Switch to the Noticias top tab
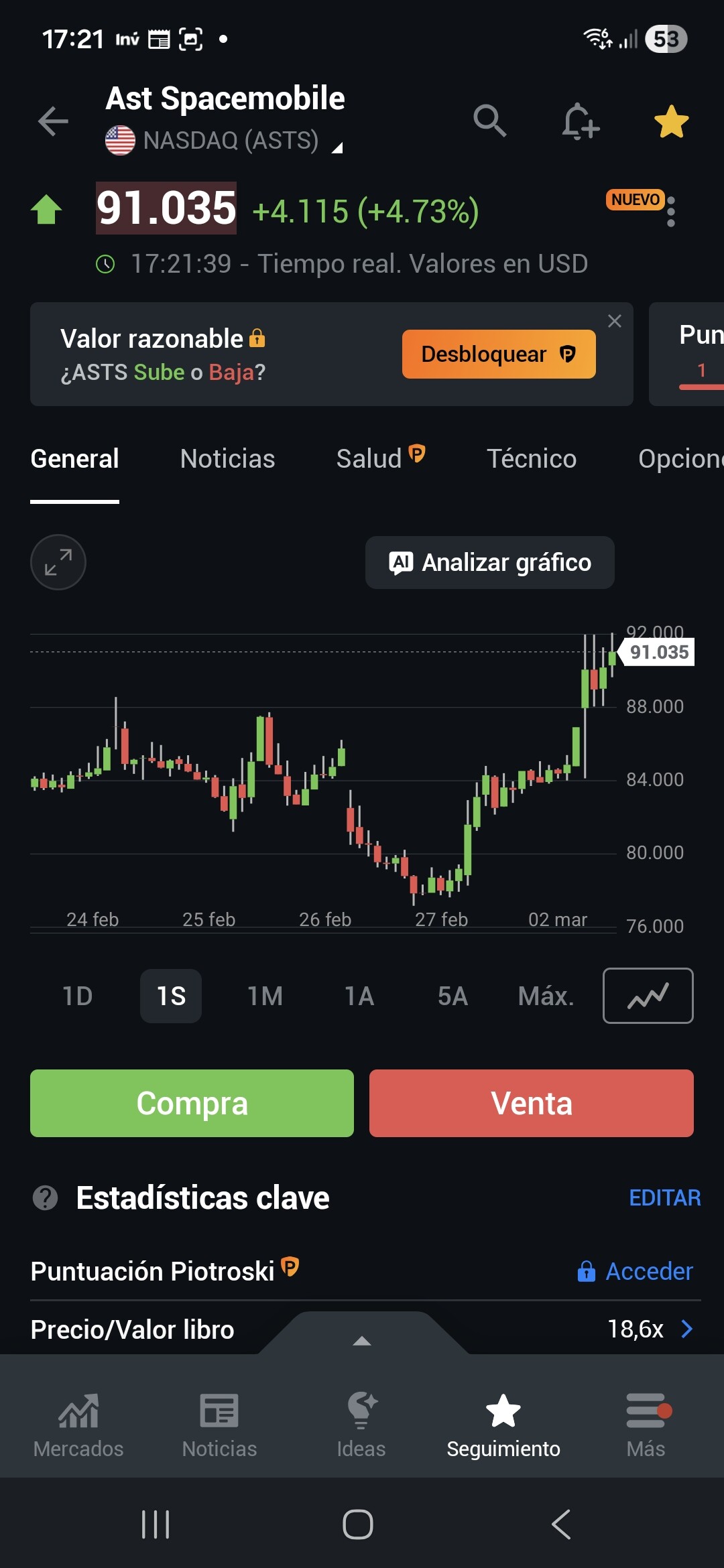This screenshot has height=1568, width=724. coord(227,459)
